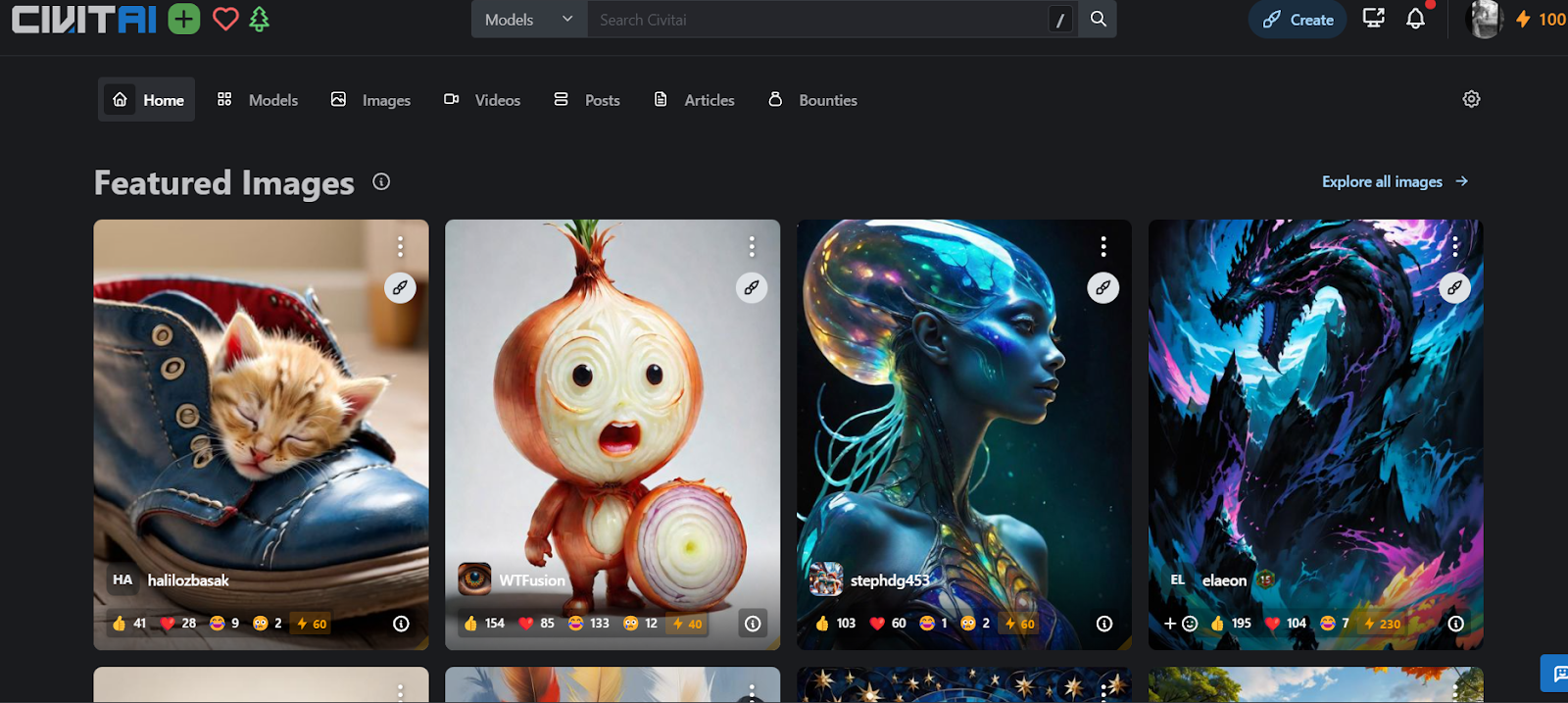1568x703 pixels.
Task: Open the Models dropdown in search
Action: tap(528, 20)
